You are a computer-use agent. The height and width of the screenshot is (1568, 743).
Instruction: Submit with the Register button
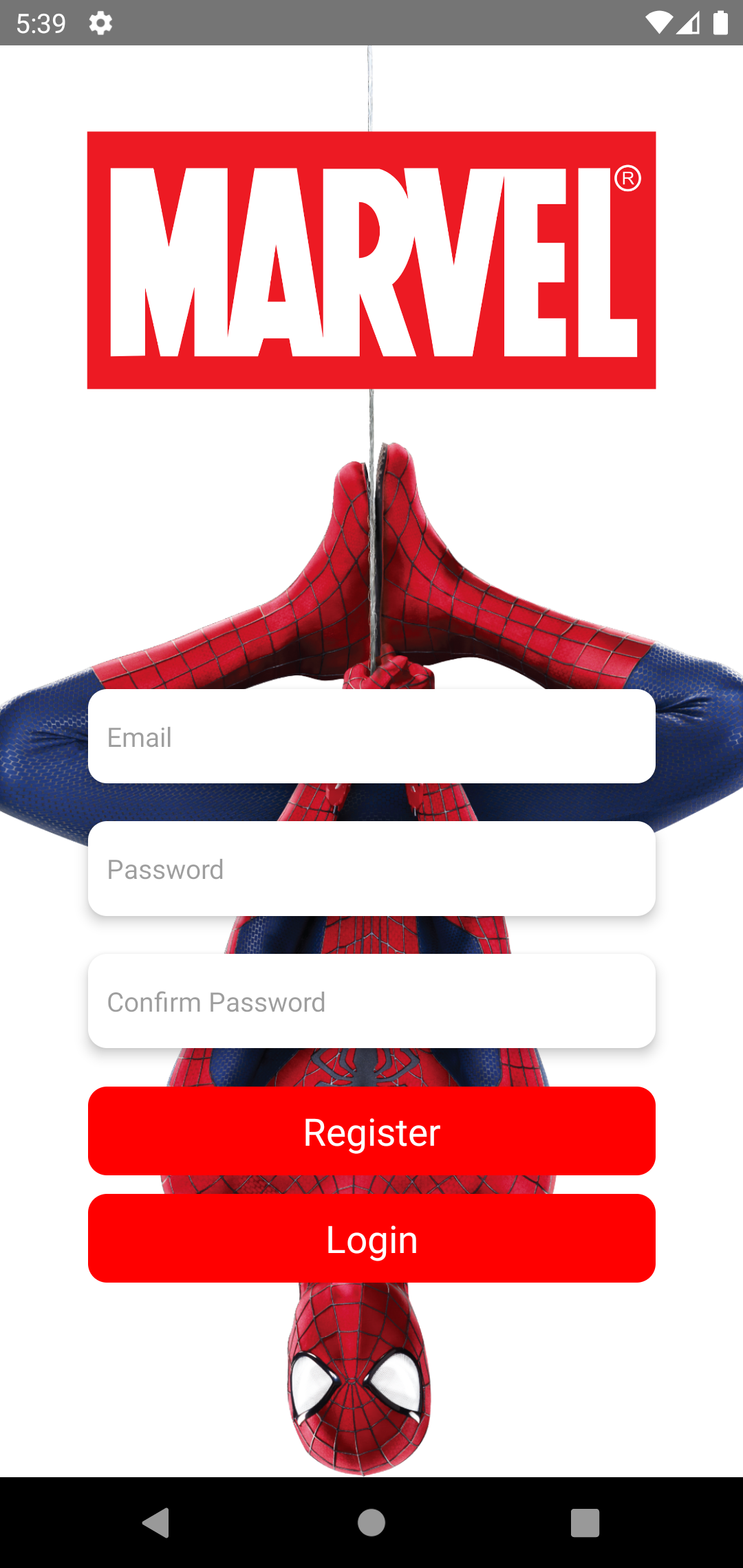[x=371, y=1131]
